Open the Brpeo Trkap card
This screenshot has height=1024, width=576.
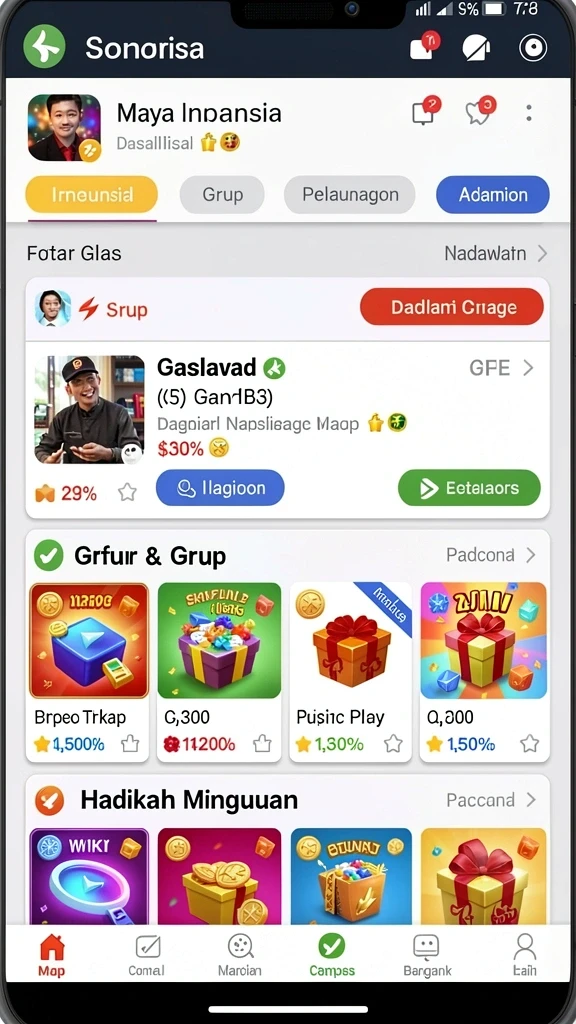click(89, 672)
